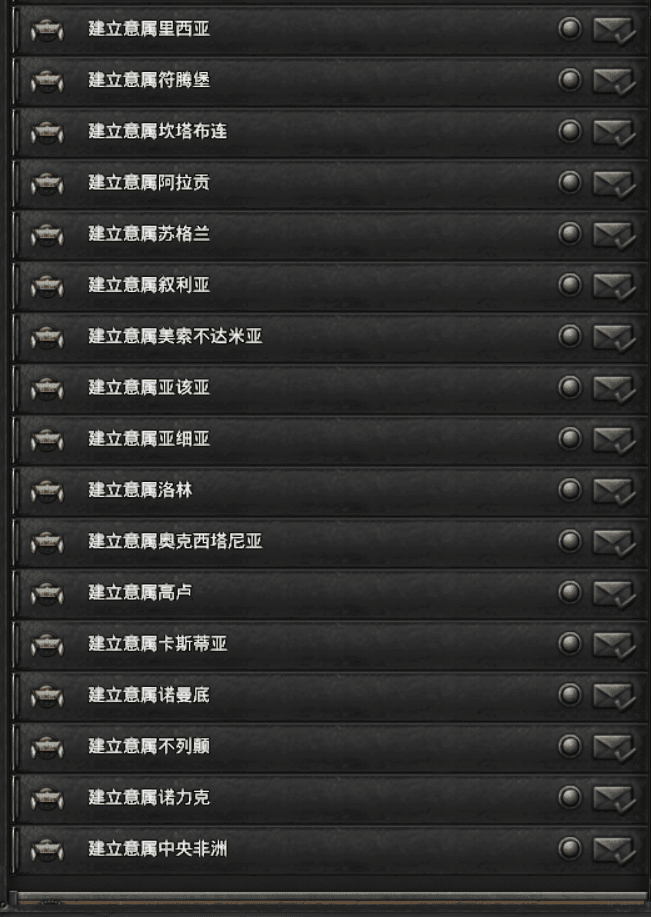Open the 建立意属美索不达米亚 decision

tap(329, 336)
